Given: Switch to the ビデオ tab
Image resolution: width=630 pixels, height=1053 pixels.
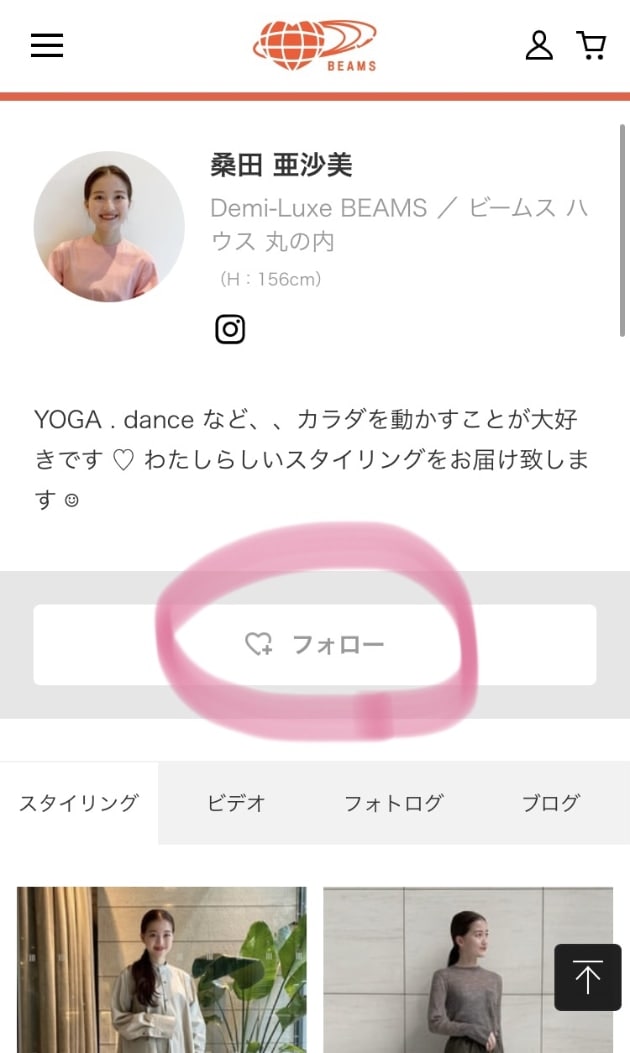Looking at the screenshot, I should click(x=236, y=803).
